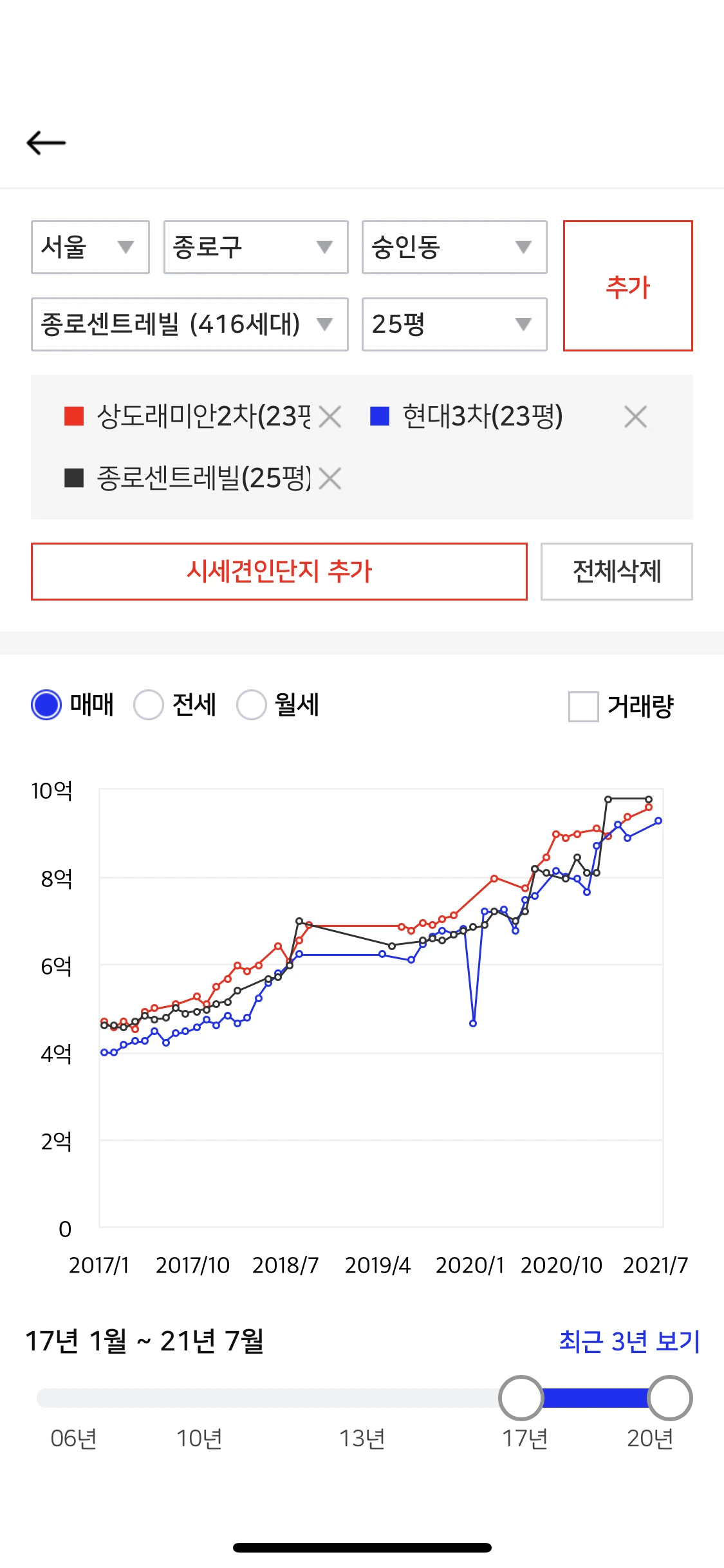The width and height of the screenshot is (724, 1568).
Task: Tap 시세견인단지 추가 button
Action: 279,572
